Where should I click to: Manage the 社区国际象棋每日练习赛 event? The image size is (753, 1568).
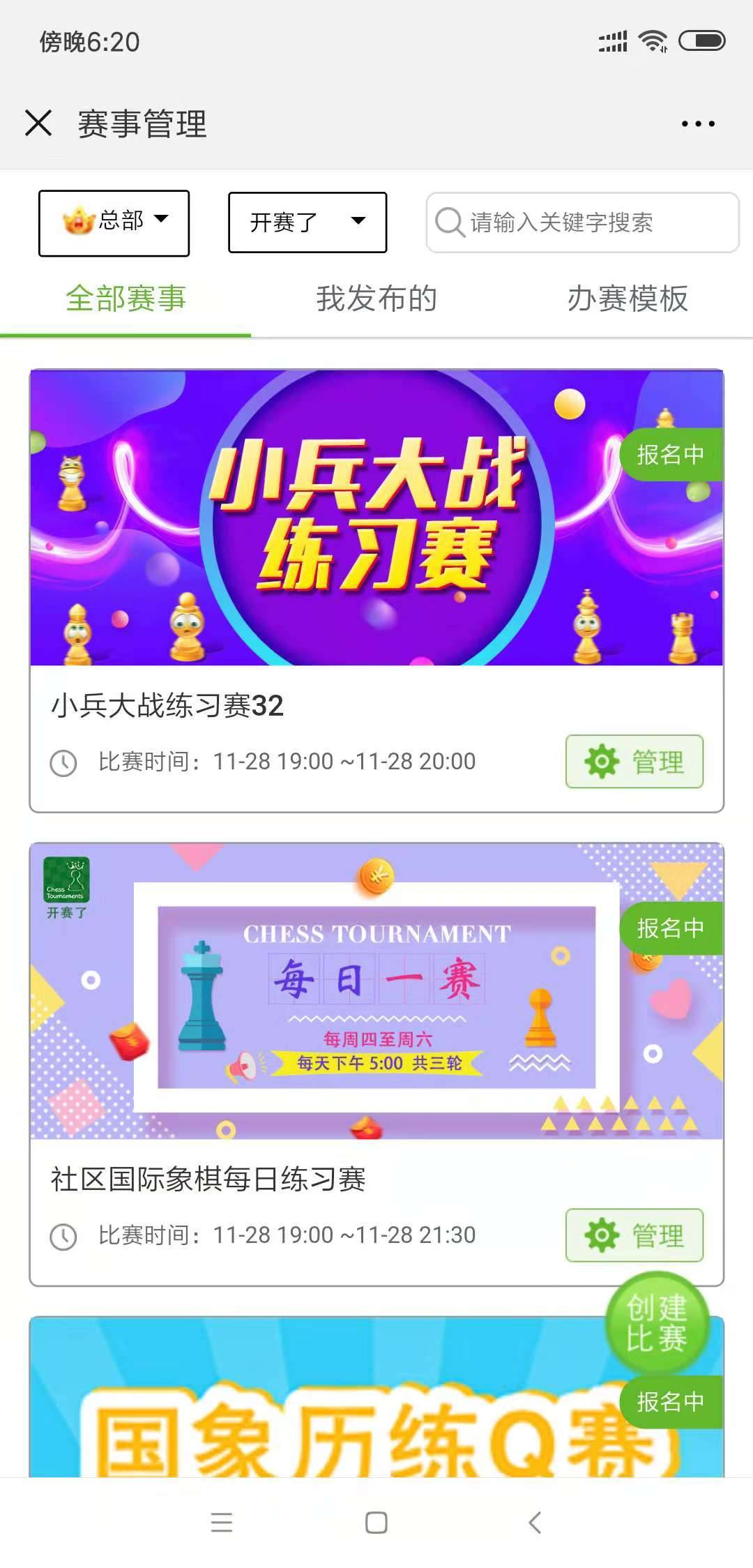pos(634,1235)
